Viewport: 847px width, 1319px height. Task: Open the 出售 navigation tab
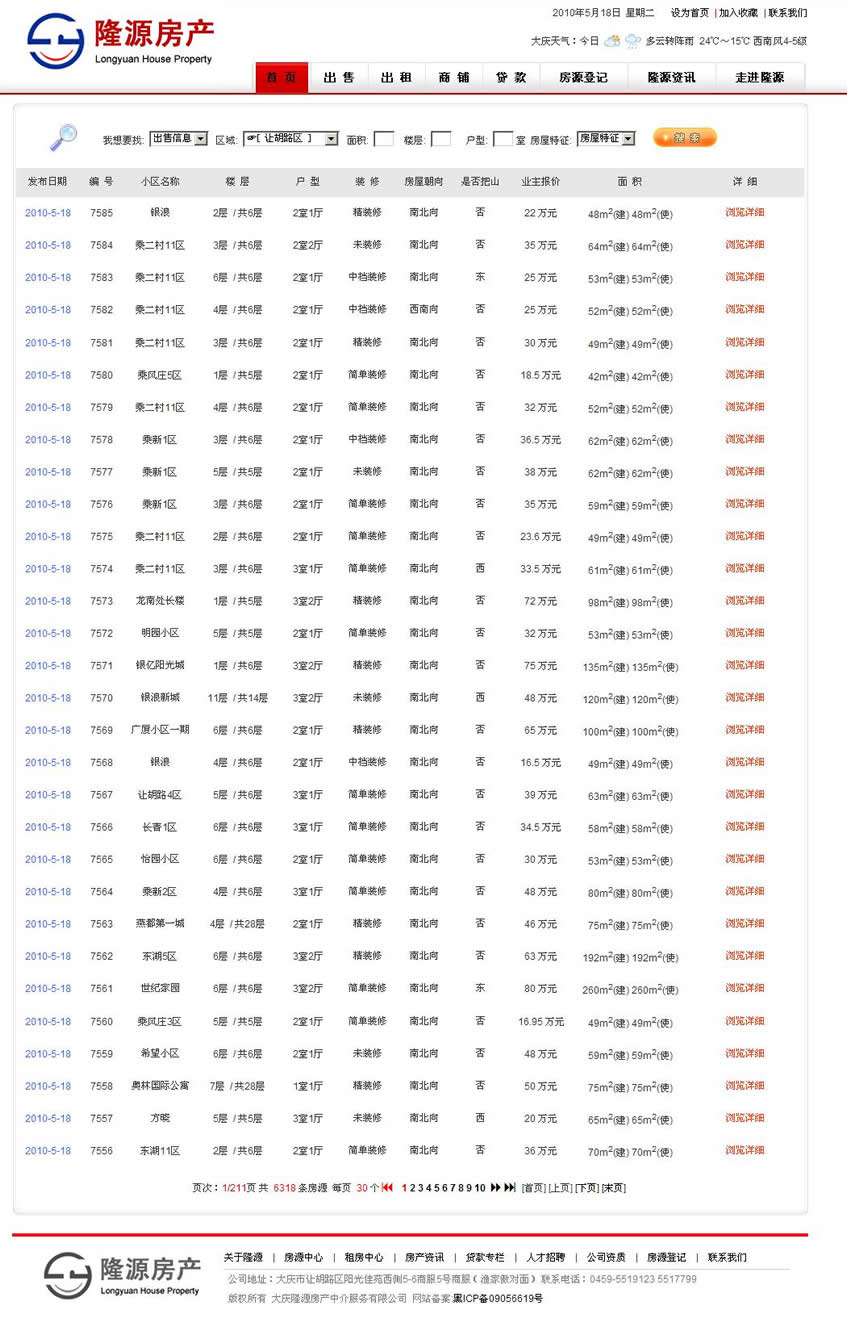339,77
